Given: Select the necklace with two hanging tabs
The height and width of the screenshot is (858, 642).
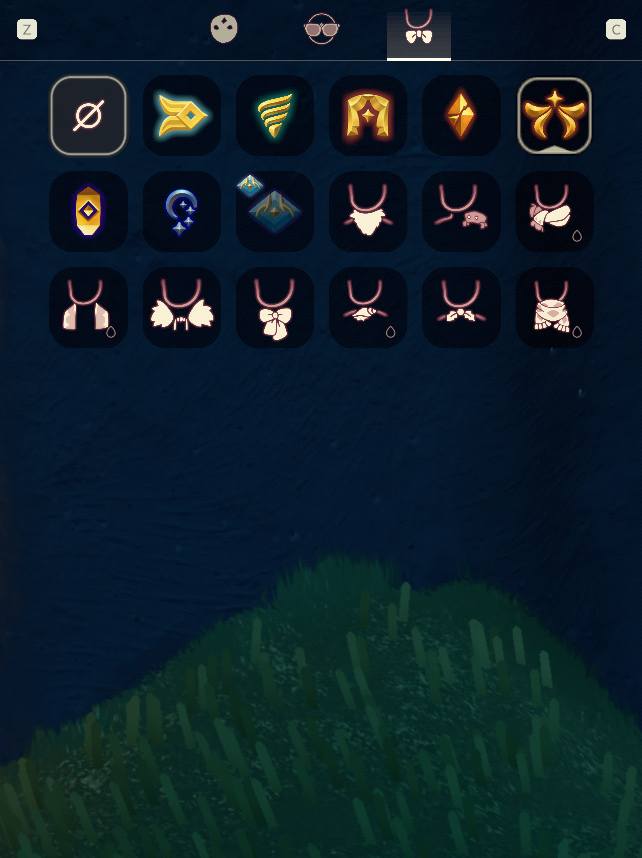Looking at the screenshot, I should (89, 308).
